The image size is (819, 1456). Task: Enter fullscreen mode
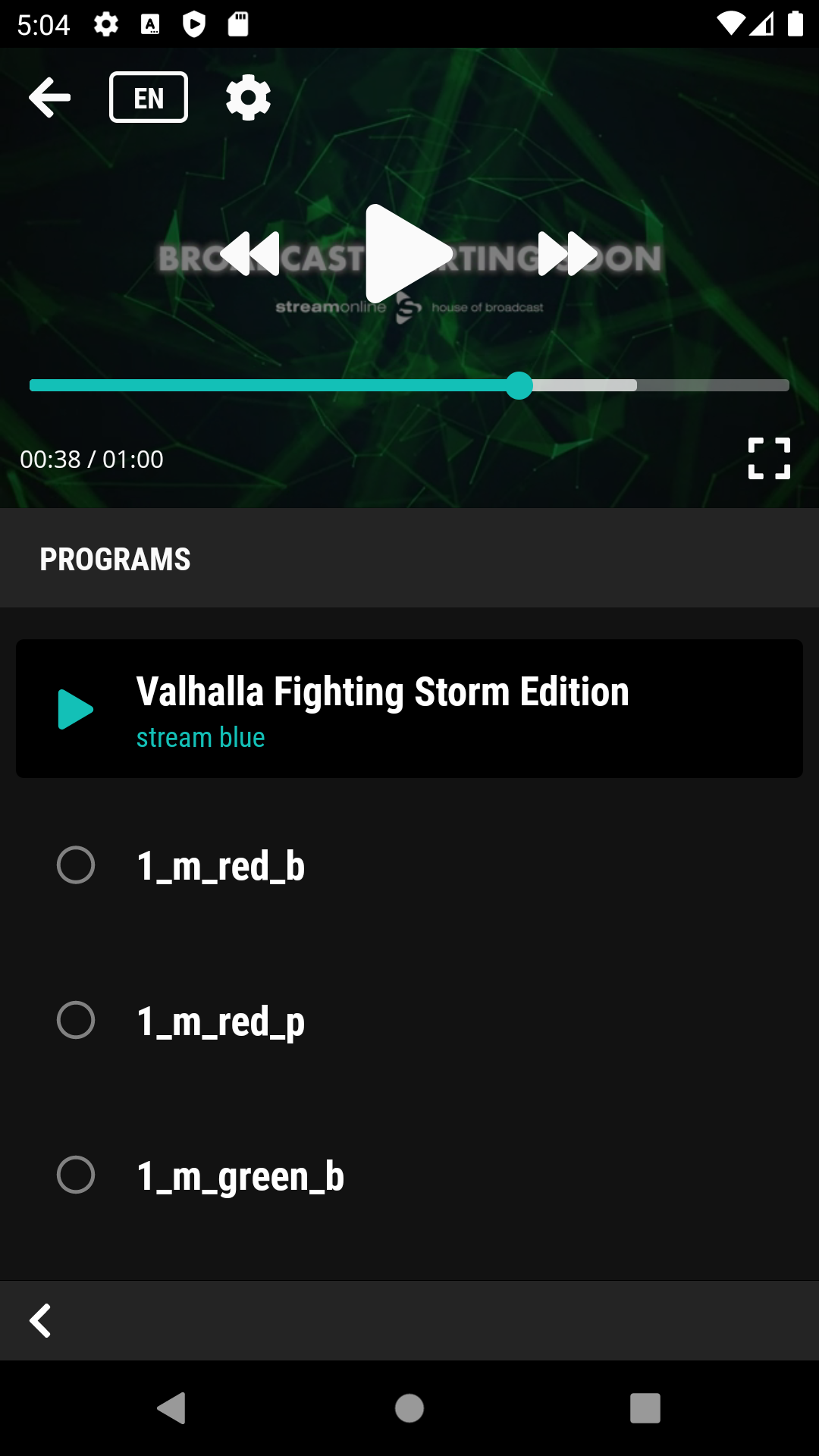click(769, 459)
